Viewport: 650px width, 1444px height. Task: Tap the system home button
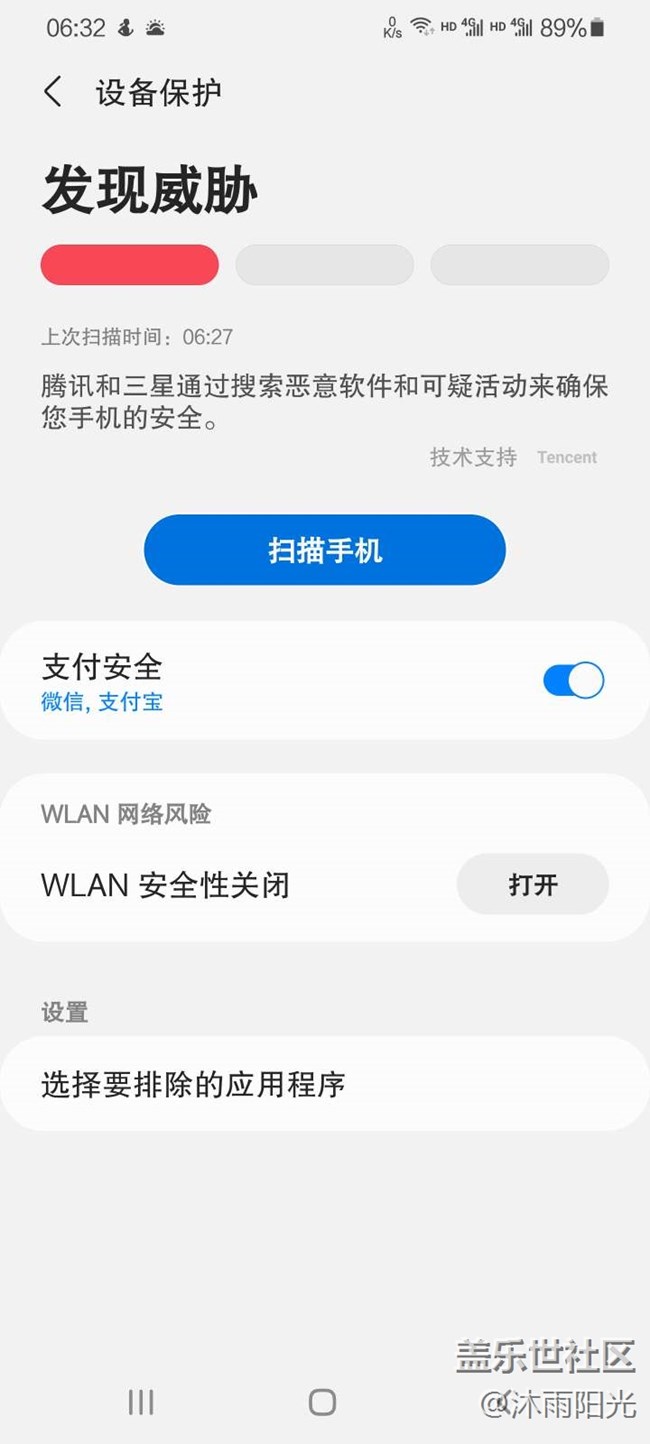(322, 1402)
